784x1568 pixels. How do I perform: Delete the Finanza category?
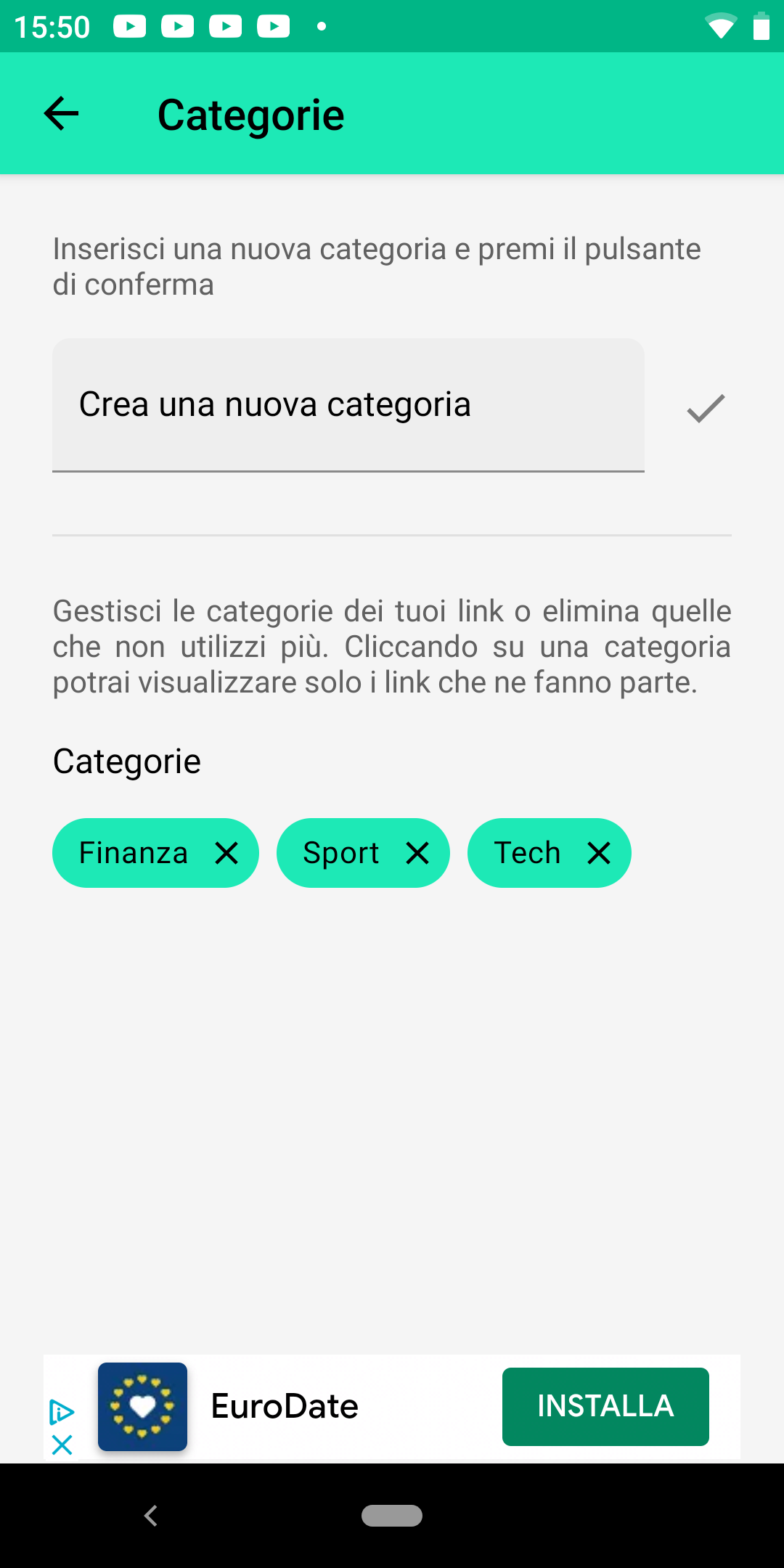point(226,853)
